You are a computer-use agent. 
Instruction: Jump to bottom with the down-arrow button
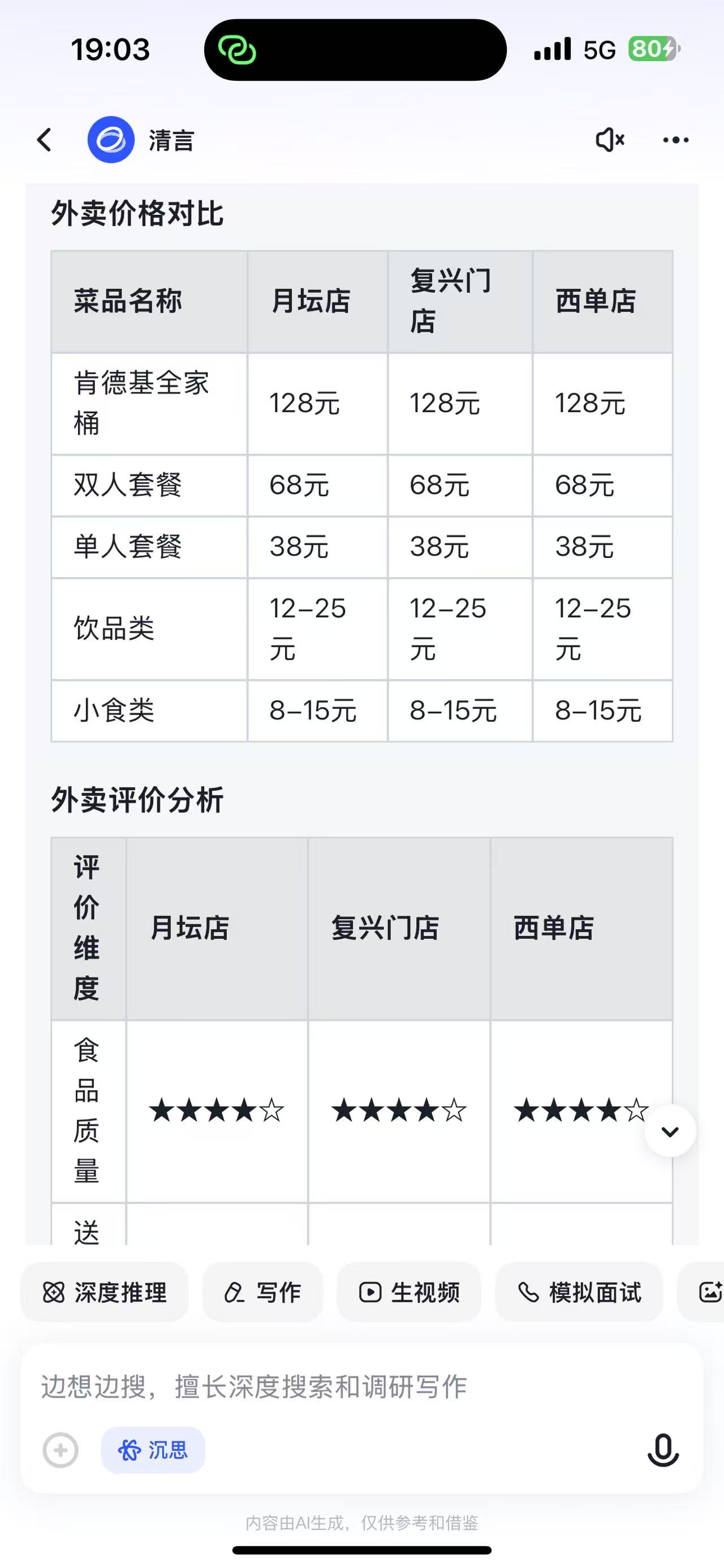click(670, 1132)
